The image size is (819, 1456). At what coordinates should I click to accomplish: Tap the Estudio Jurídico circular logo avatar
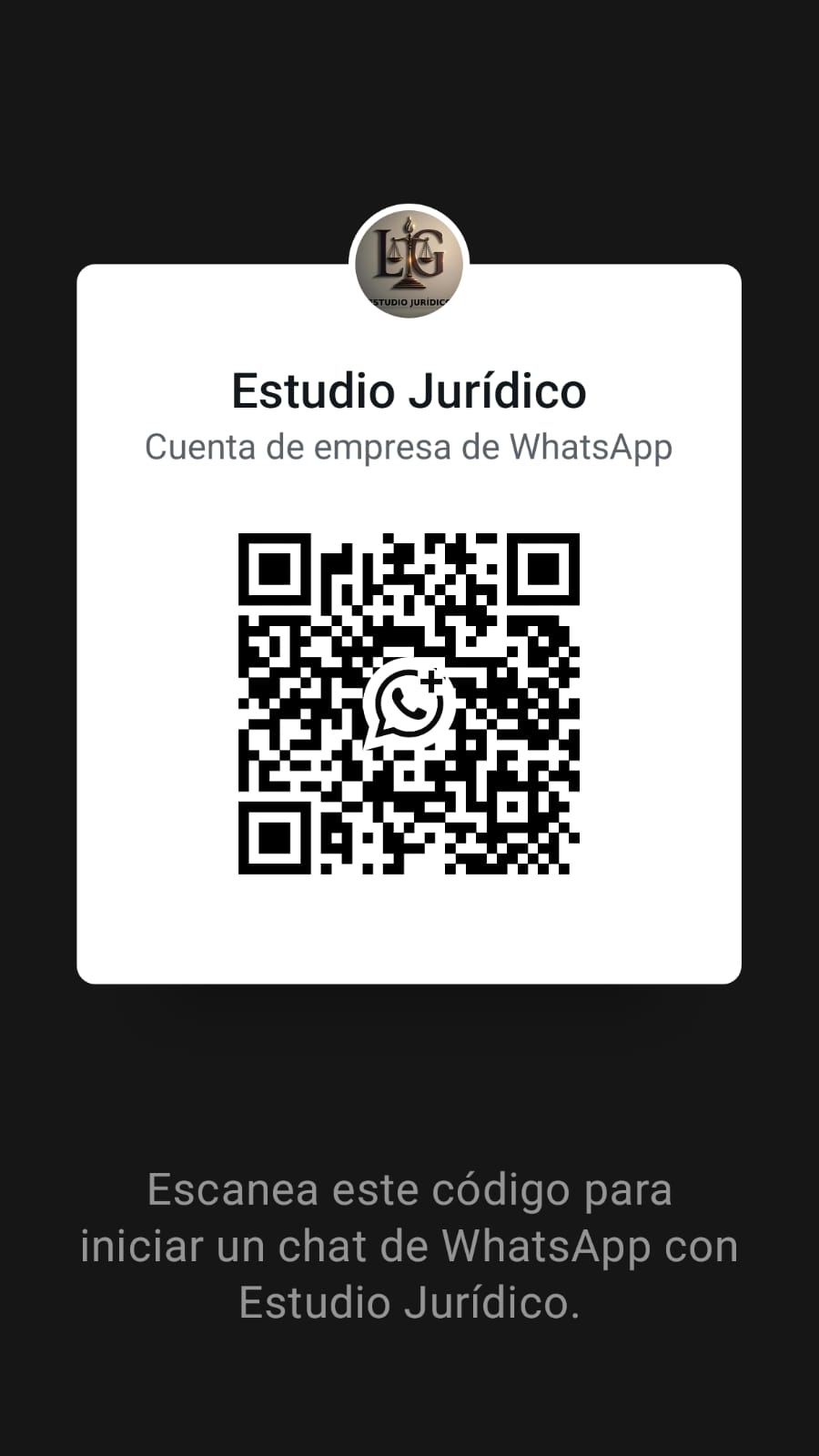click(x=409, y=264)
